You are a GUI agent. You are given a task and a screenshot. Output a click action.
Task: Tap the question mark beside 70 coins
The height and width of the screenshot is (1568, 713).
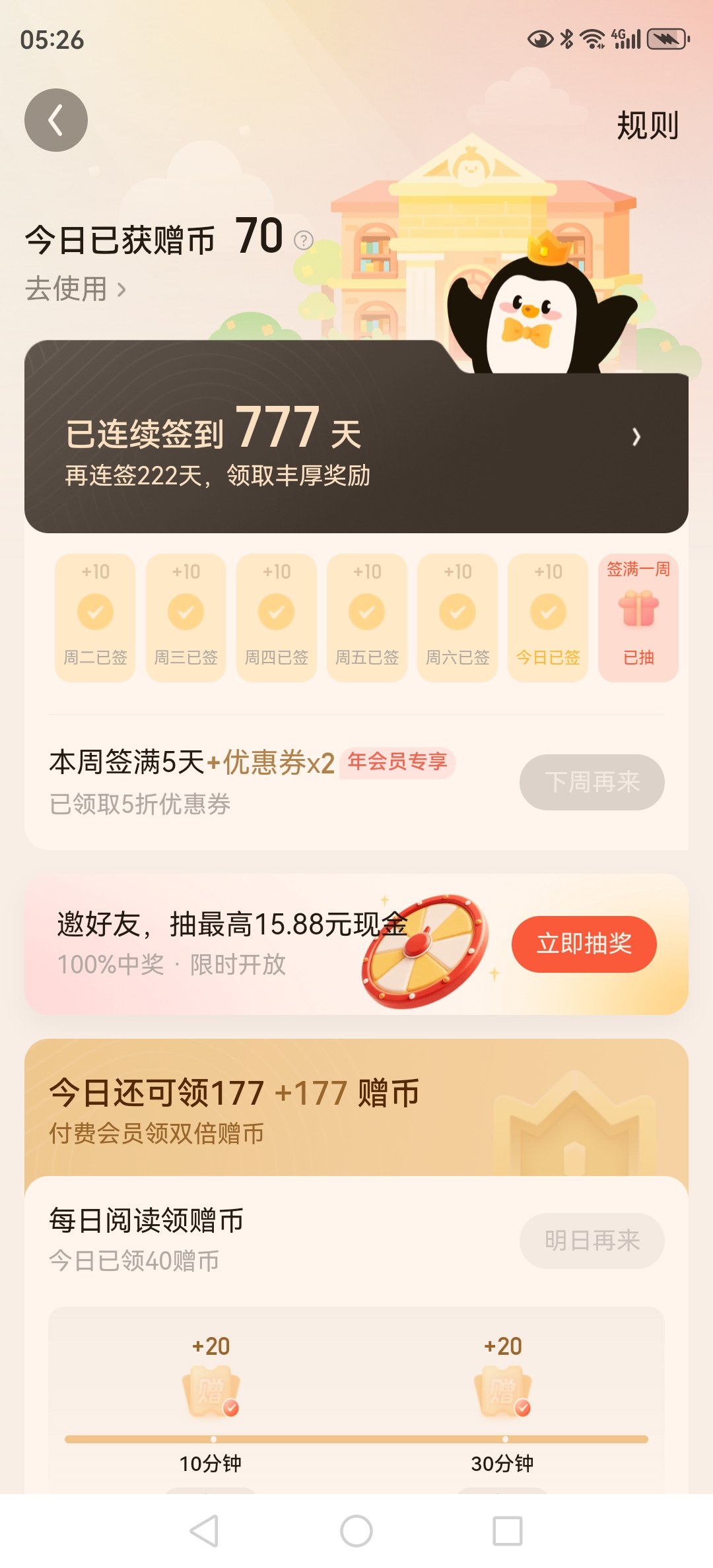click(303, 240)
